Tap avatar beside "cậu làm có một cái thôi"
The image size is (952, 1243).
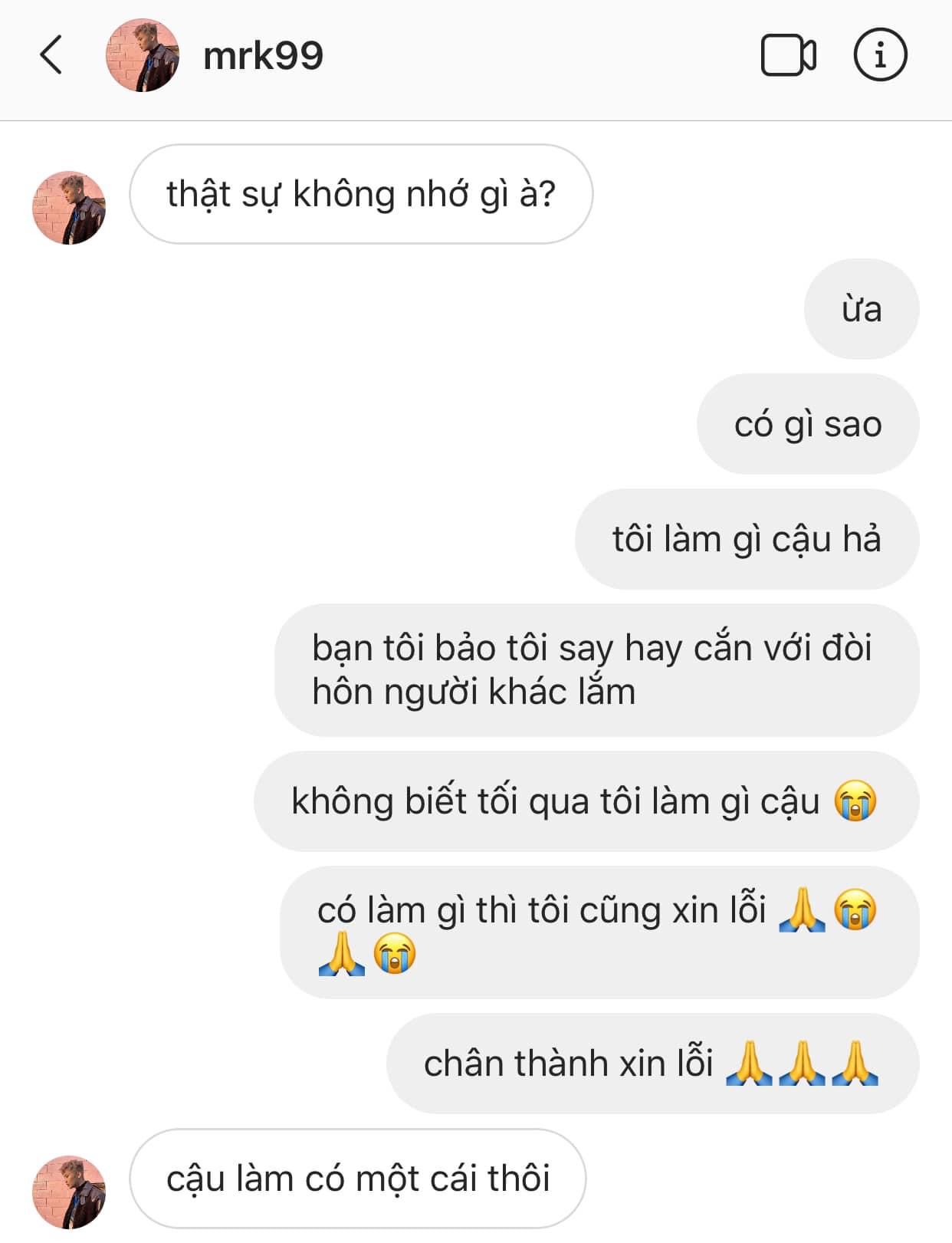pyautogui.click(x=69, y=1192)
